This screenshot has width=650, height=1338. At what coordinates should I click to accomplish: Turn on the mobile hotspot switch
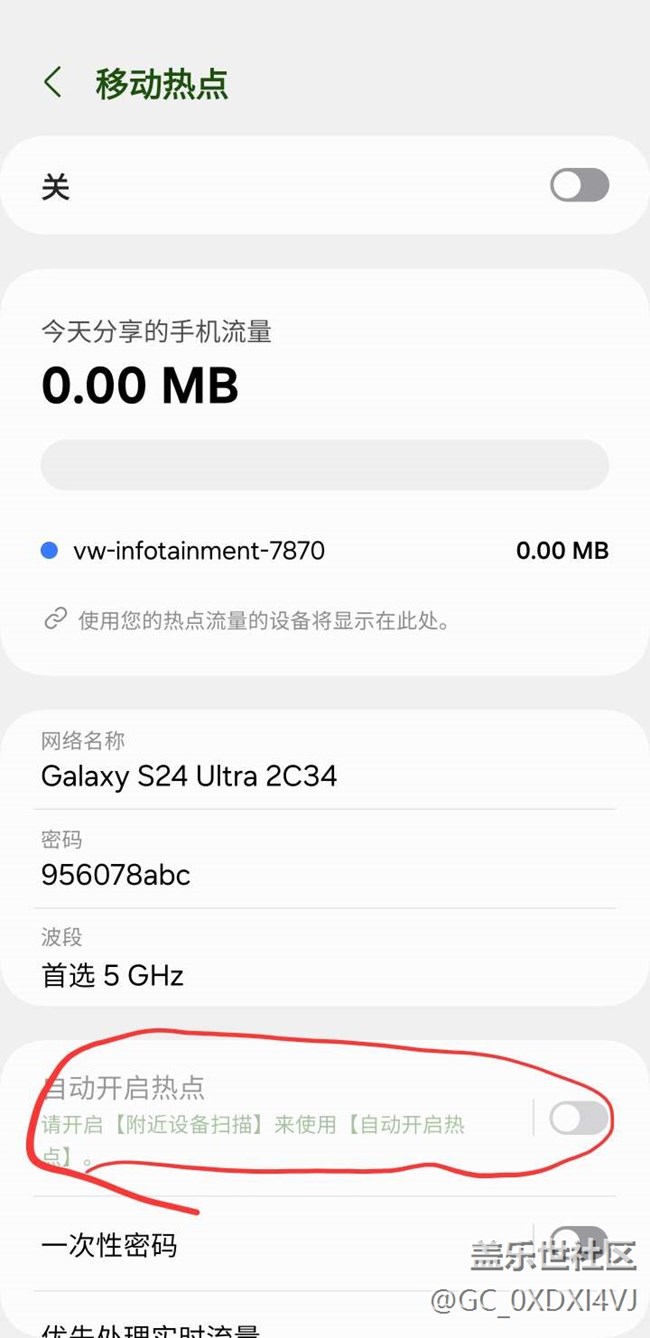click(x=579, y=186)
